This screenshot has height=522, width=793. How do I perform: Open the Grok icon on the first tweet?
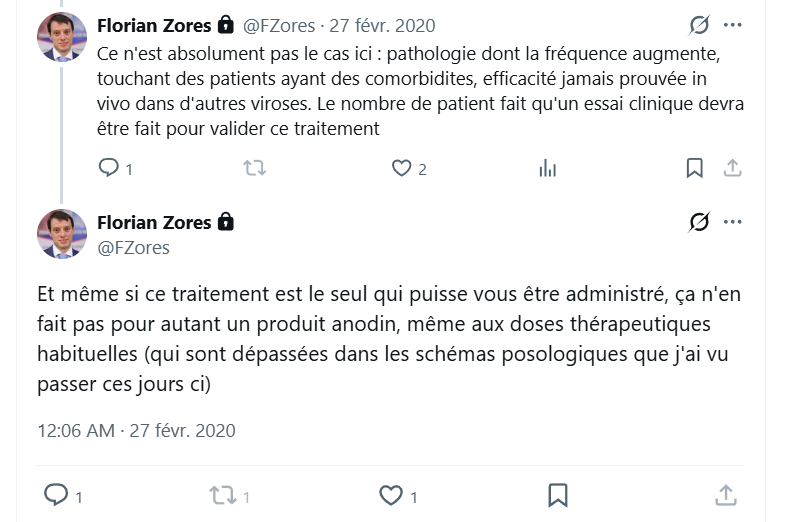point(699,25)
